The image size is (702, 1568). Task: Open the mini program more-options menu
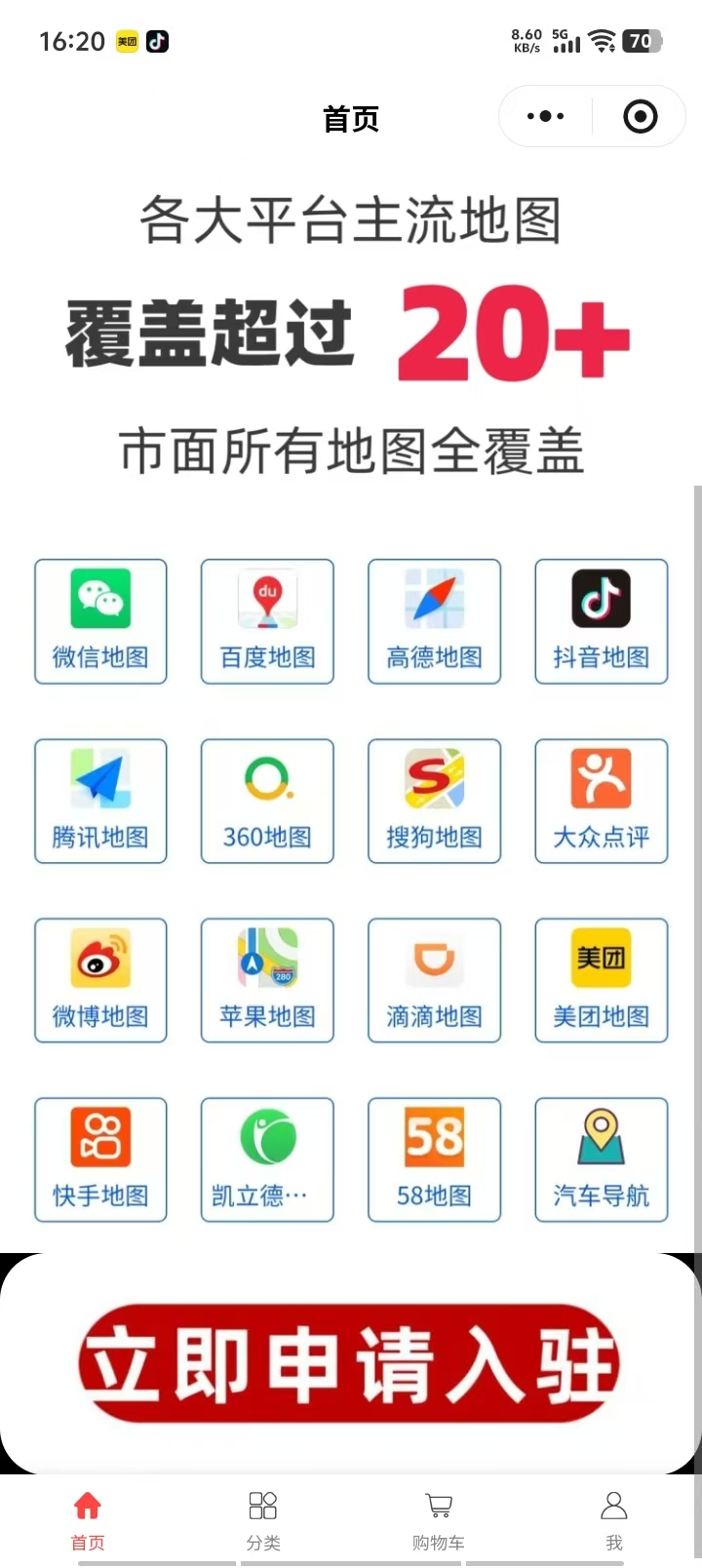coord(545,117)
